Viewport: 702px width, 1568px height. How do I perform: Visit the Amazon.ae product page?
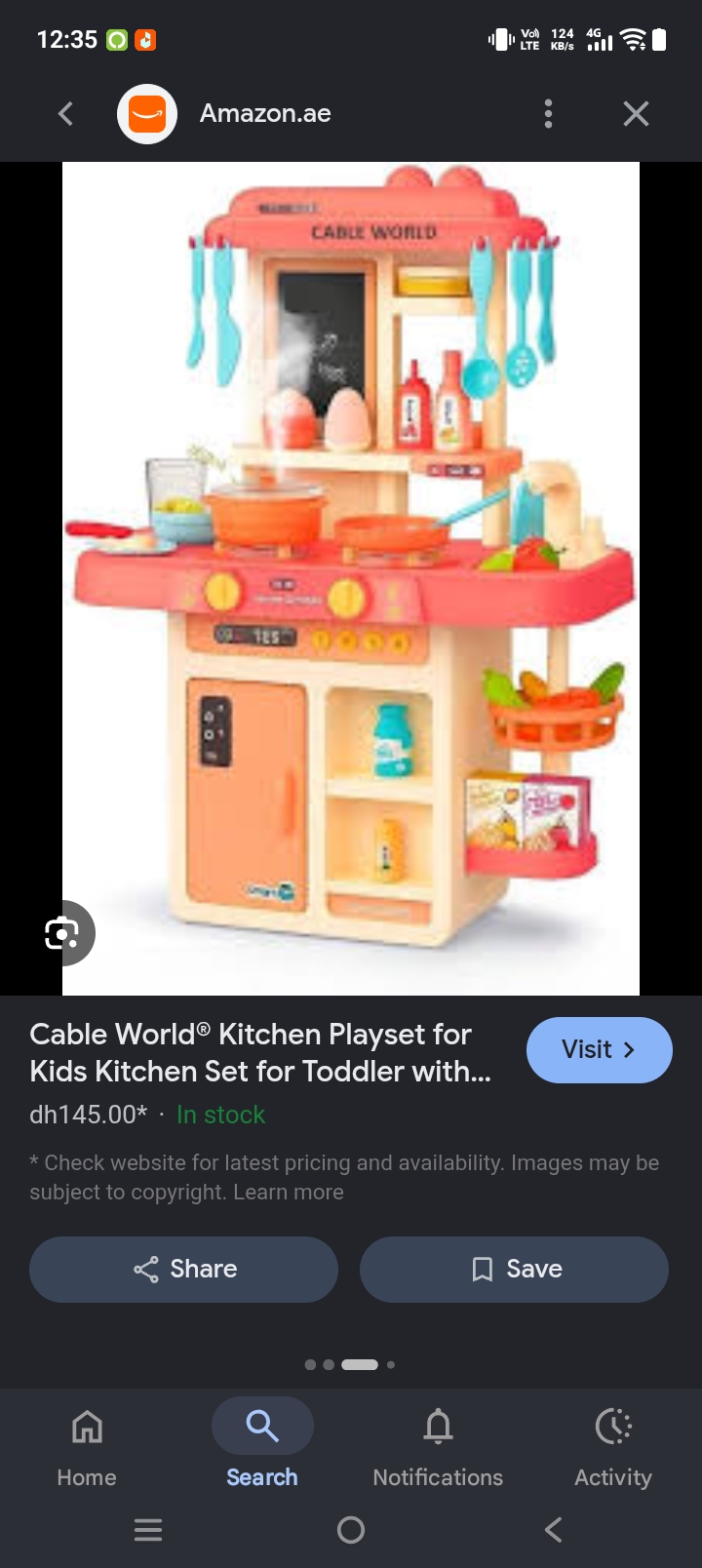coord(599,1050)
